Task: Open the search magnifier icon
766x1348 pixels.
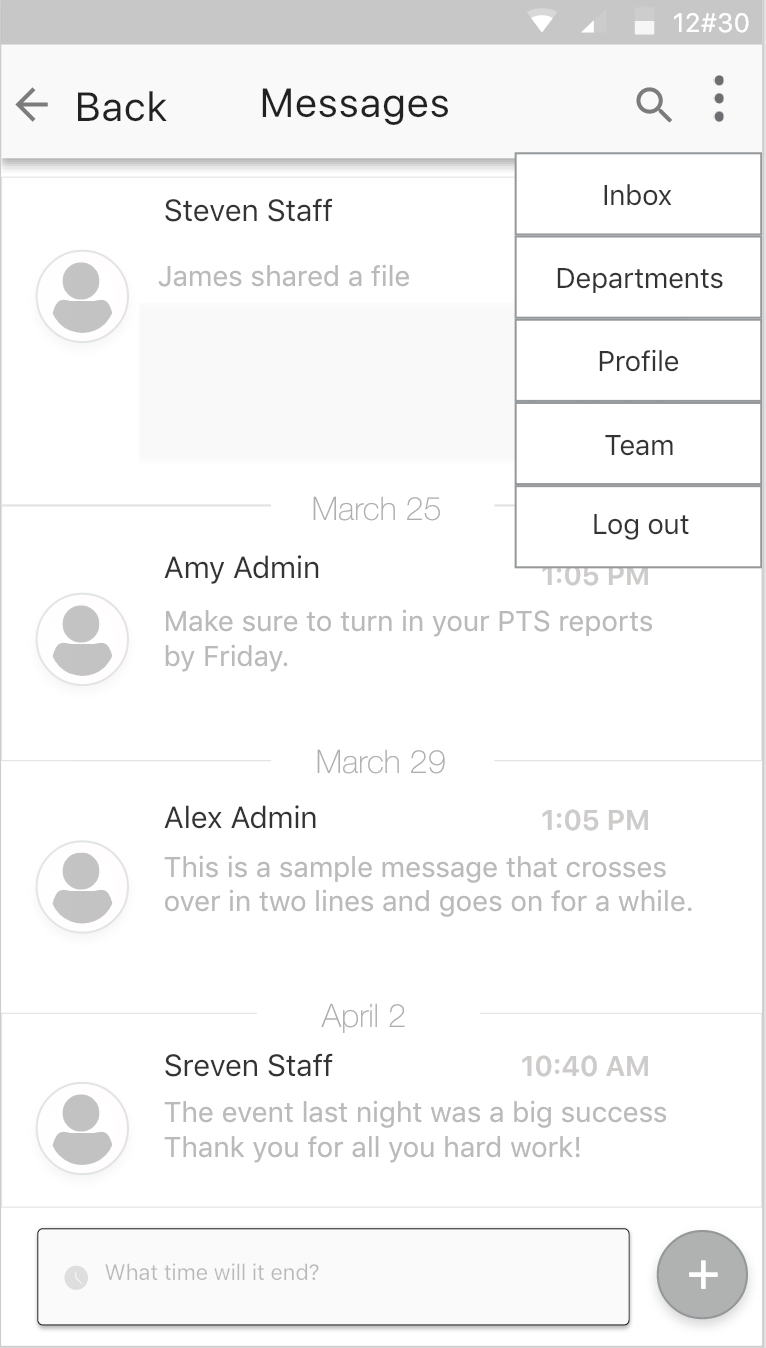Action: click(653, 104)
